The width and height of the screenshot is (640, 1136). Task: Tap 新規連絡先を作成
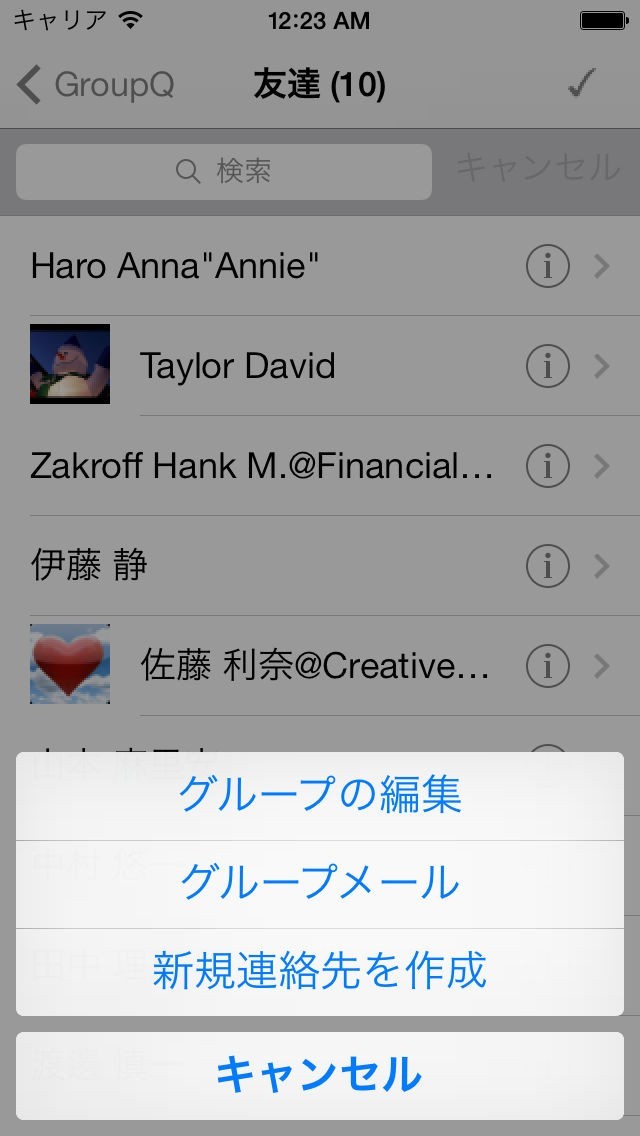point(320,971)
